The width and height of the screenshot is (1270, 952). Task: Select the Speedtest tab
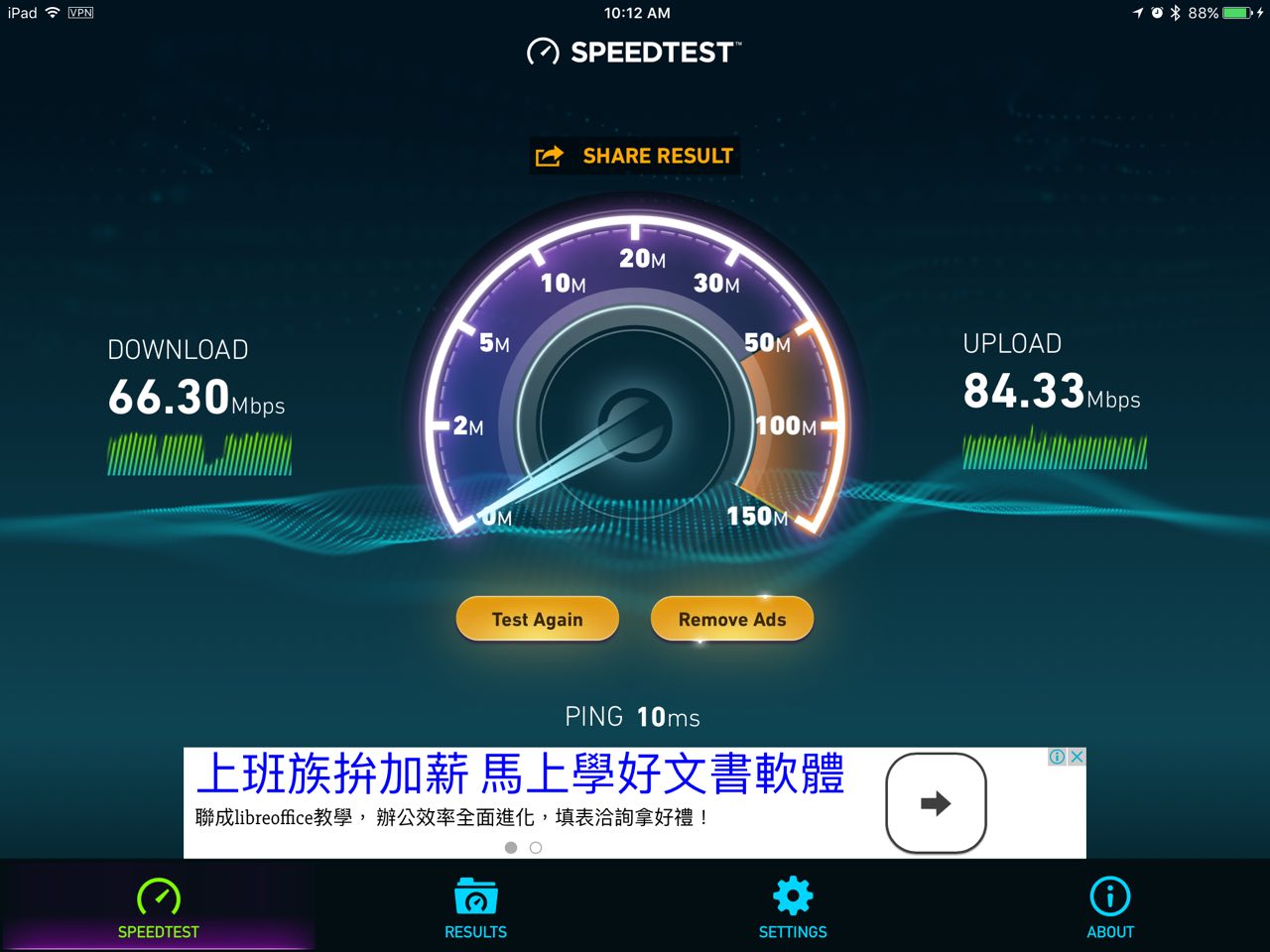click(159, 907)
